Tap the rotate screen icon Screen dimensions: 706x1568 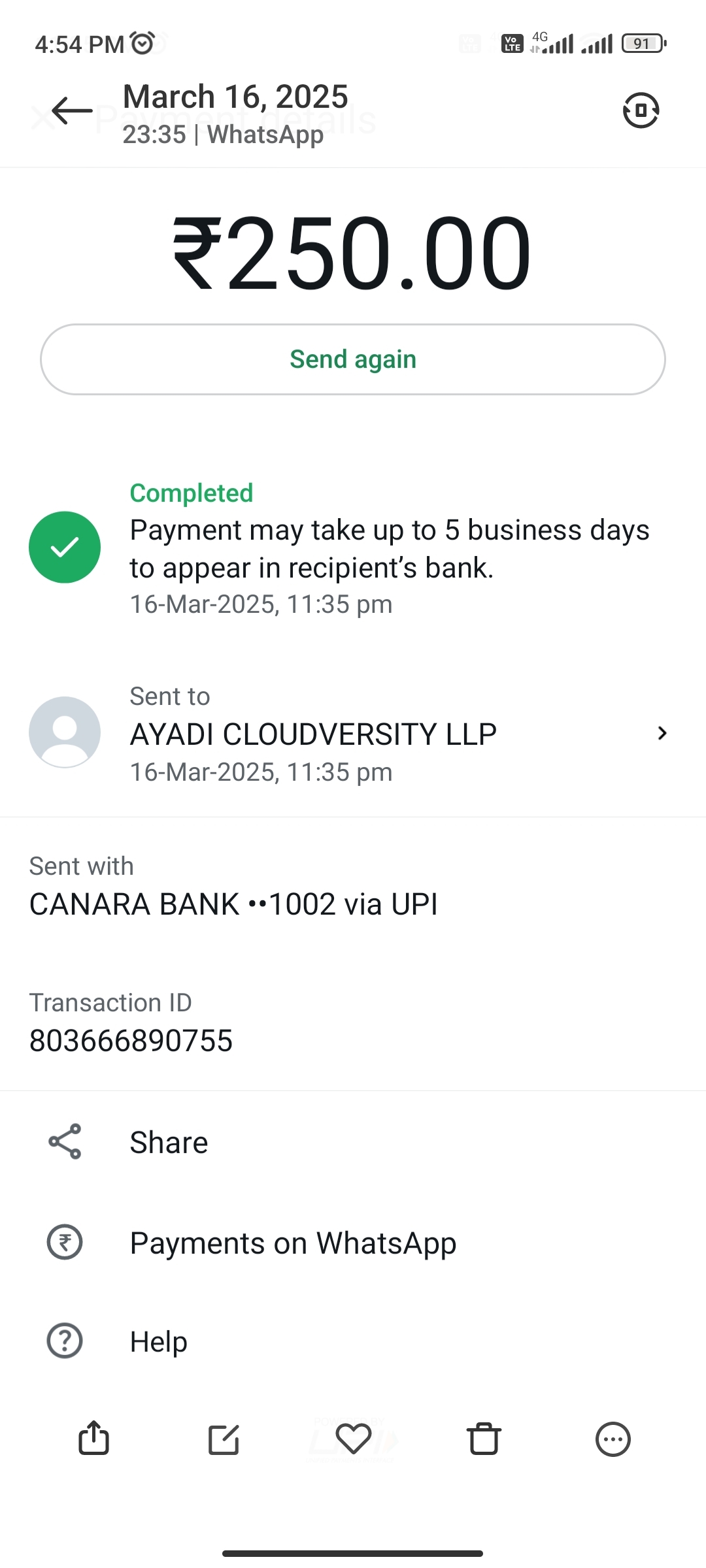pos(641,110)
